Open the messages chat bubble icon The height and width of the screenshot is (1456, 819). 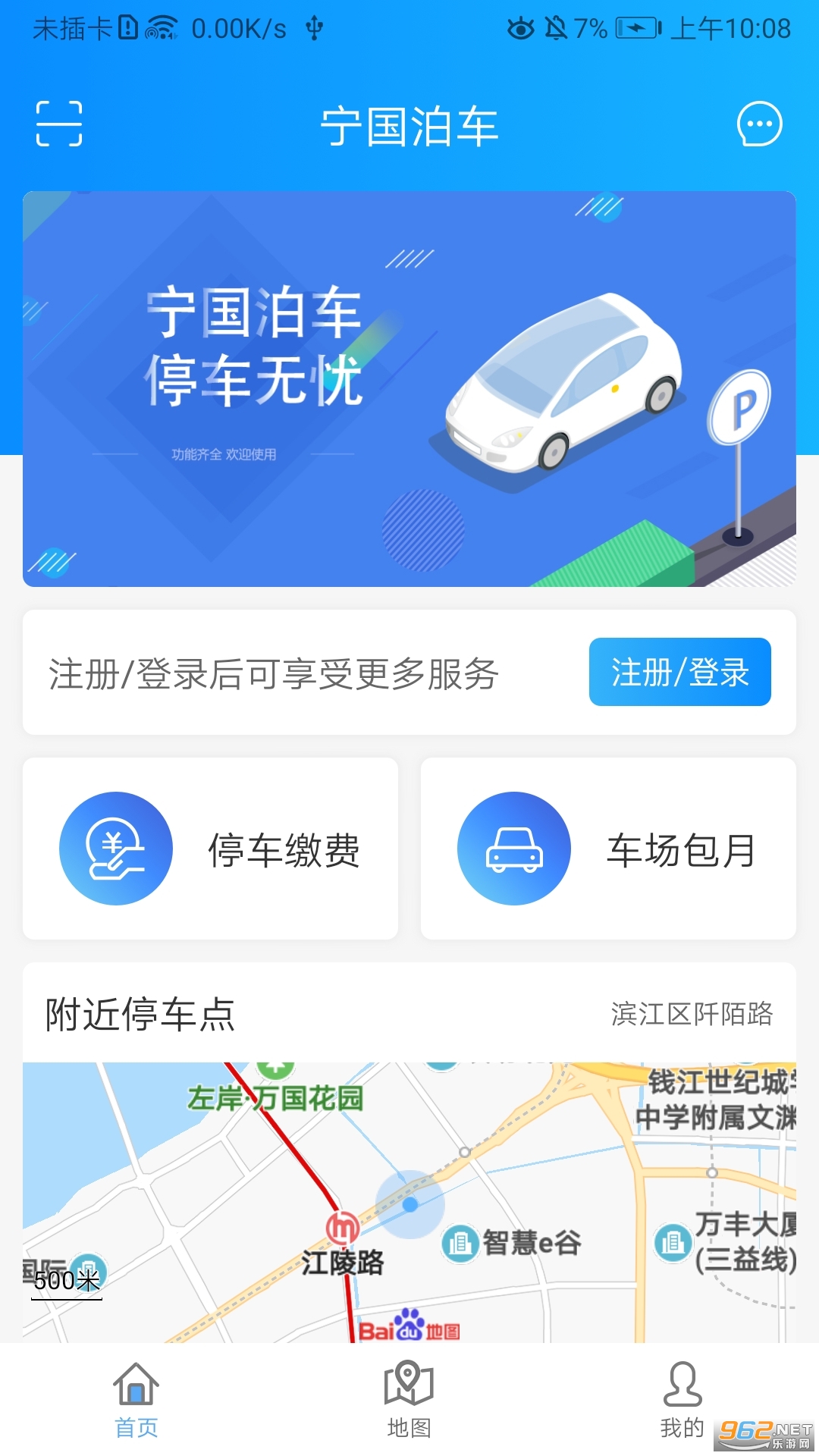coord(759,124)
